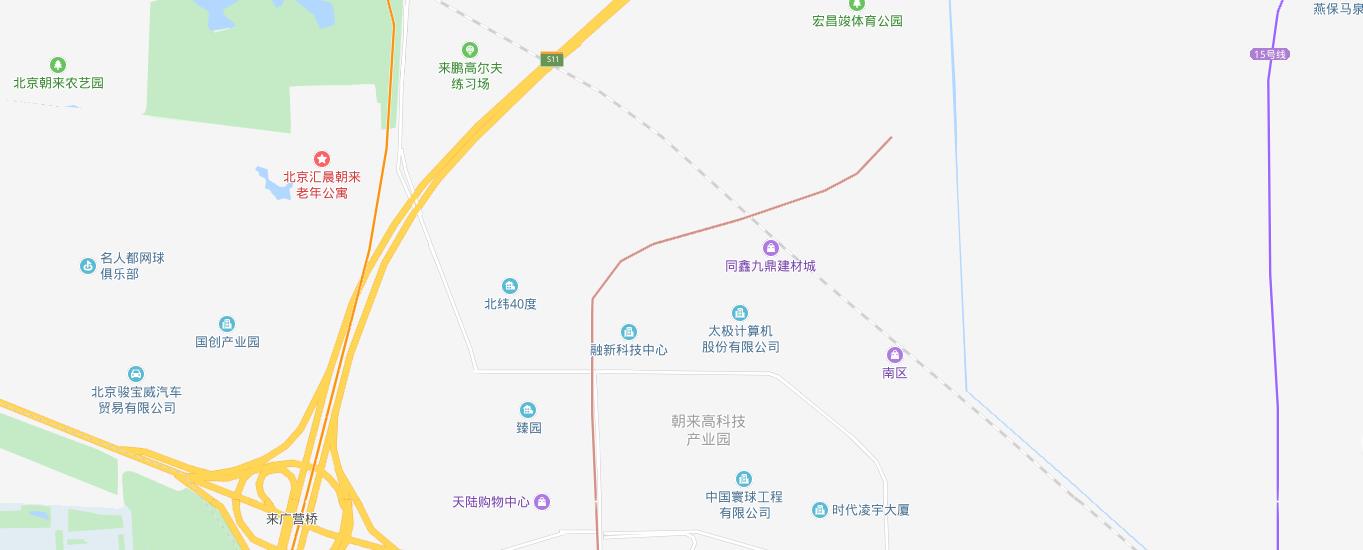Select the 天陆购物中心 shopping marker
Image resolution: width=1363 pixels, height=550 pixels.
(x=541, y=501)
